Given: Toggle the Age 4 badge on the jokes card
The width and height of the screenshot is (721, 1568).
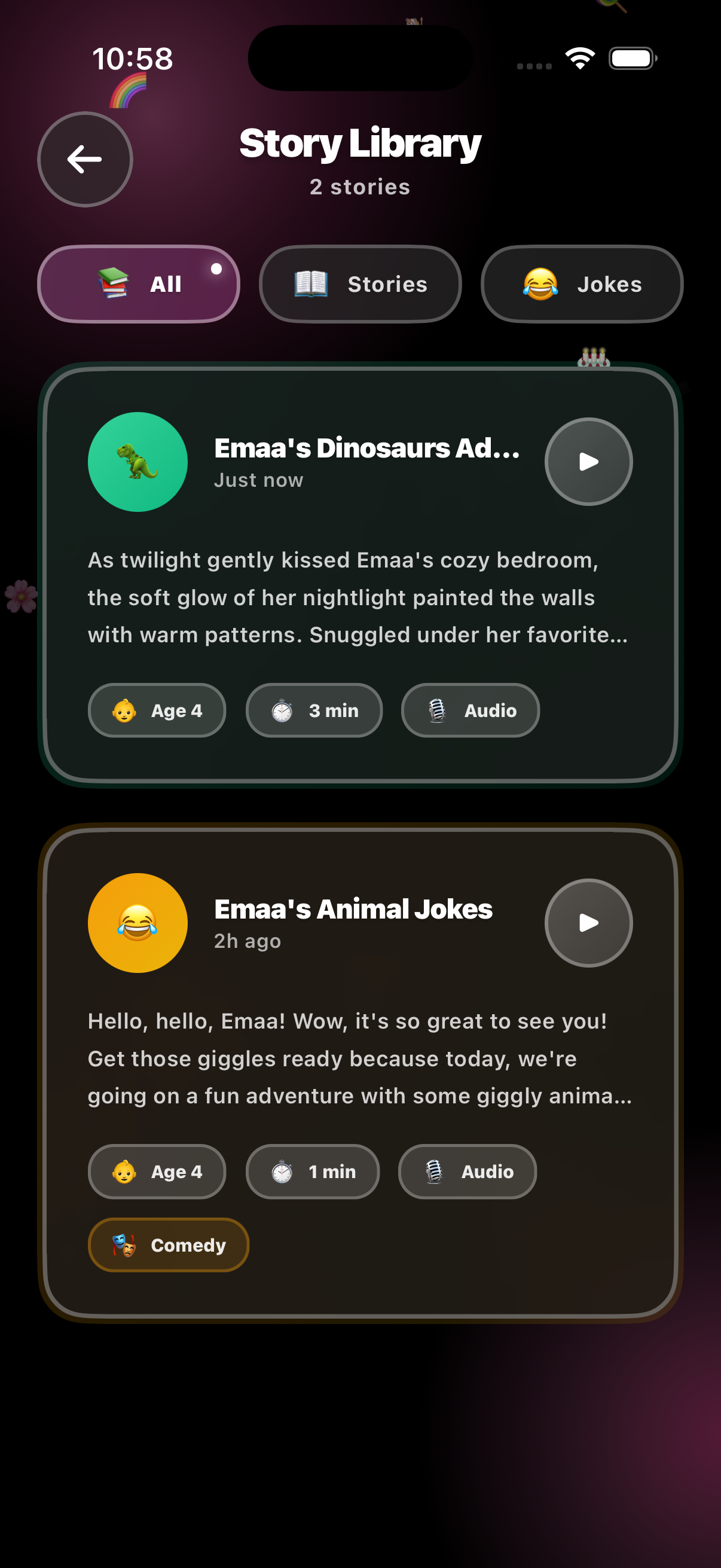Looking at the screenshot, I should (157, 1171).
